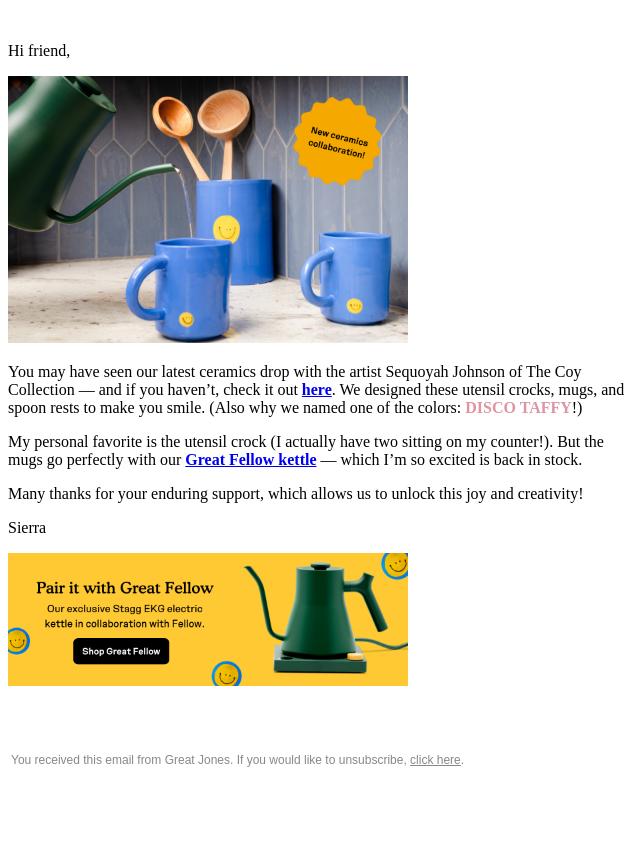Click here to unsubscribe
The width and height of the screenshot is (640, 854).
(x=434, y=760)
